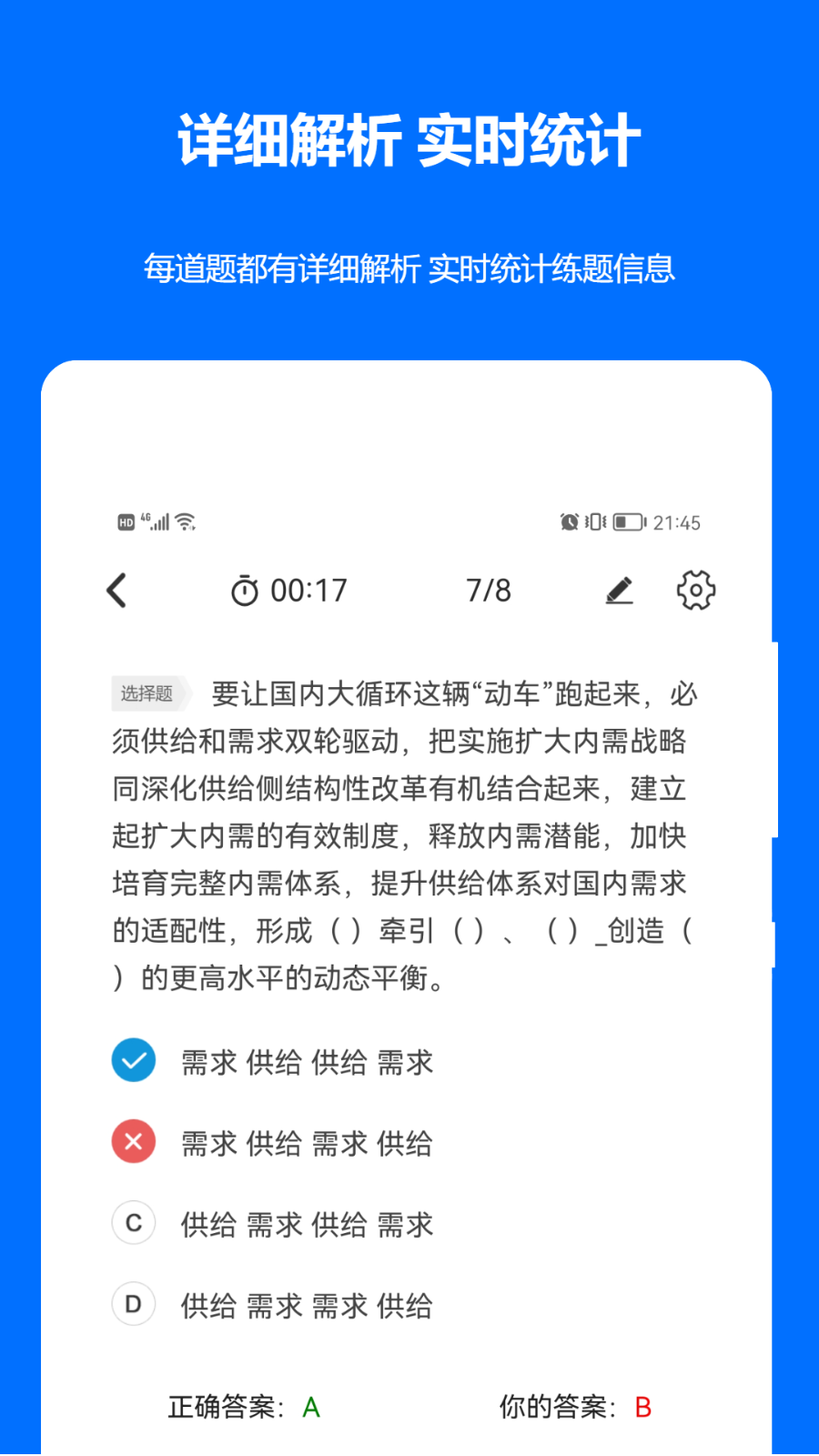Click the timer stopwatch icon
Image resolution: width=819 pixels, height=1456 pixels.
[244, 590]
